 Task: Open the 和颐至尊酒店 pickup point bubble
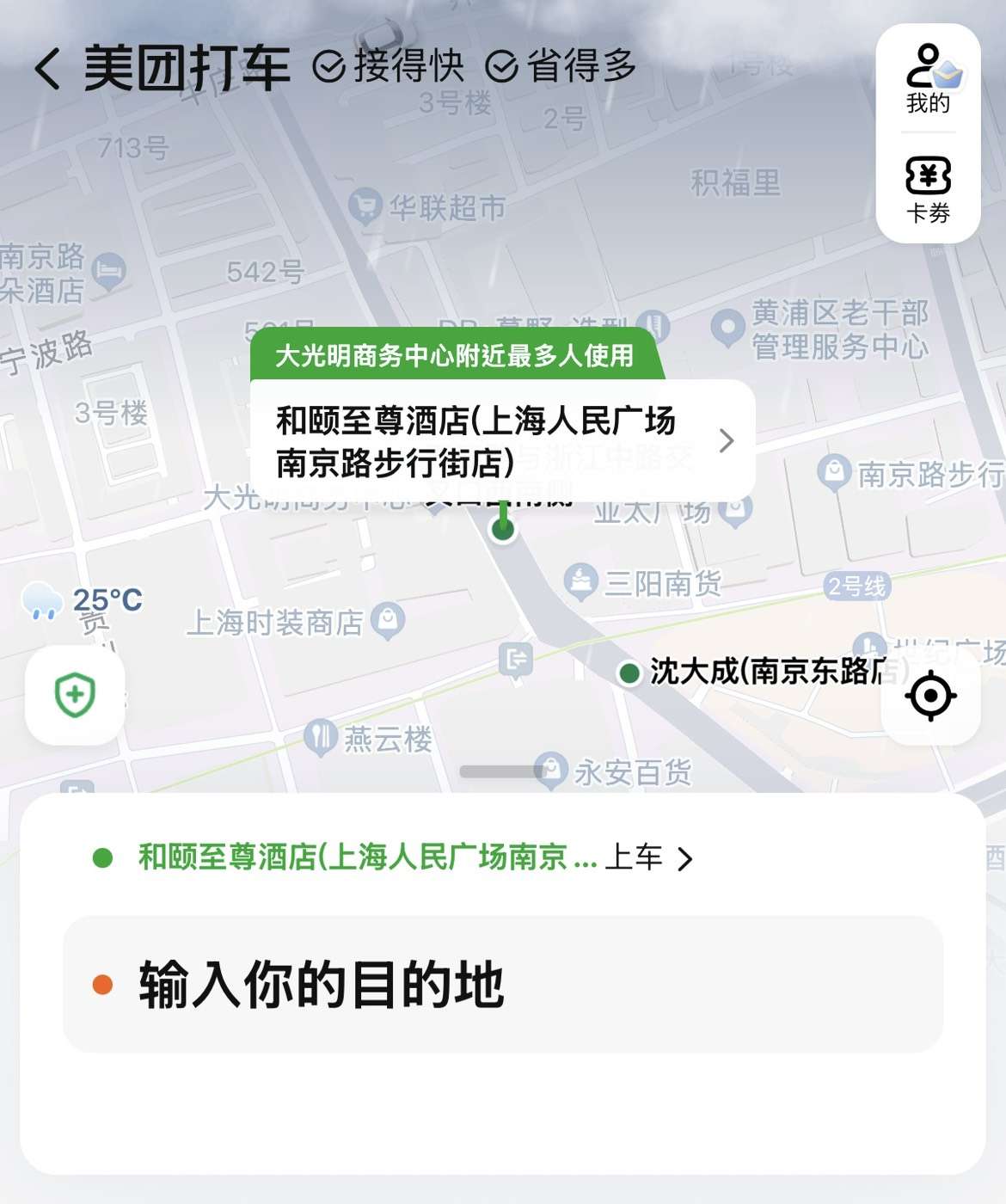pos(502,440)
